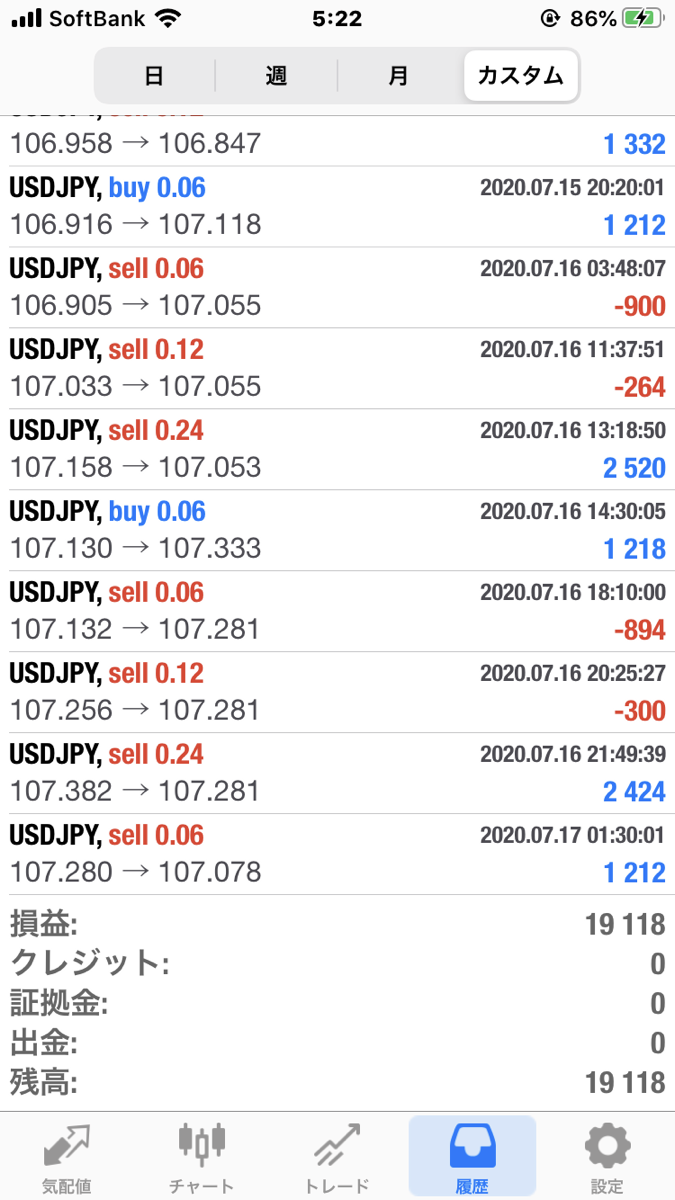This screenshot has height=1200, width=675.
Task: Open the sell 0.12 trade at 2020.07.16 11:37:51
Action: (x=337, y=369)
